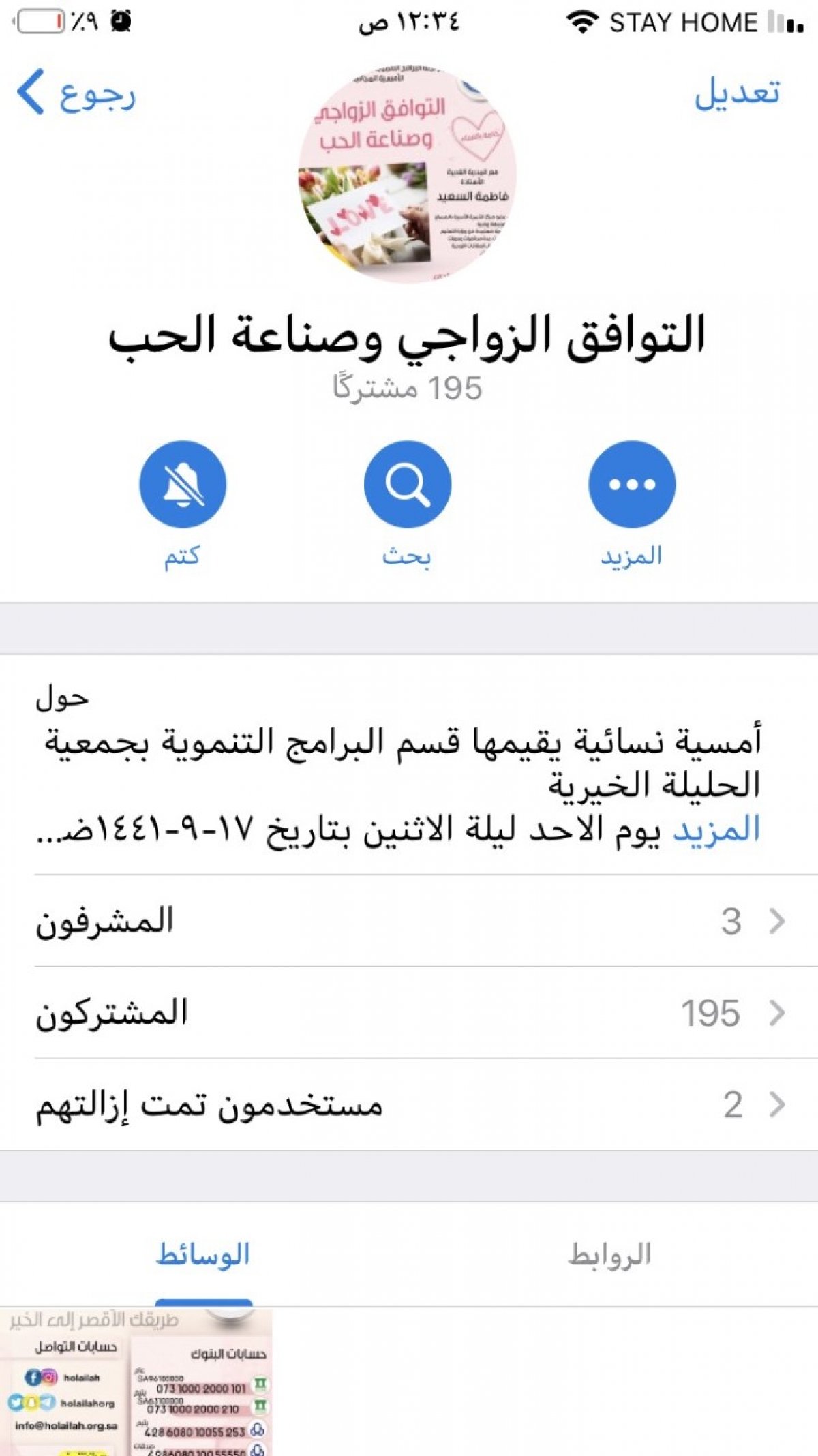Open the المشرفون administrators list

pos(409,921)
